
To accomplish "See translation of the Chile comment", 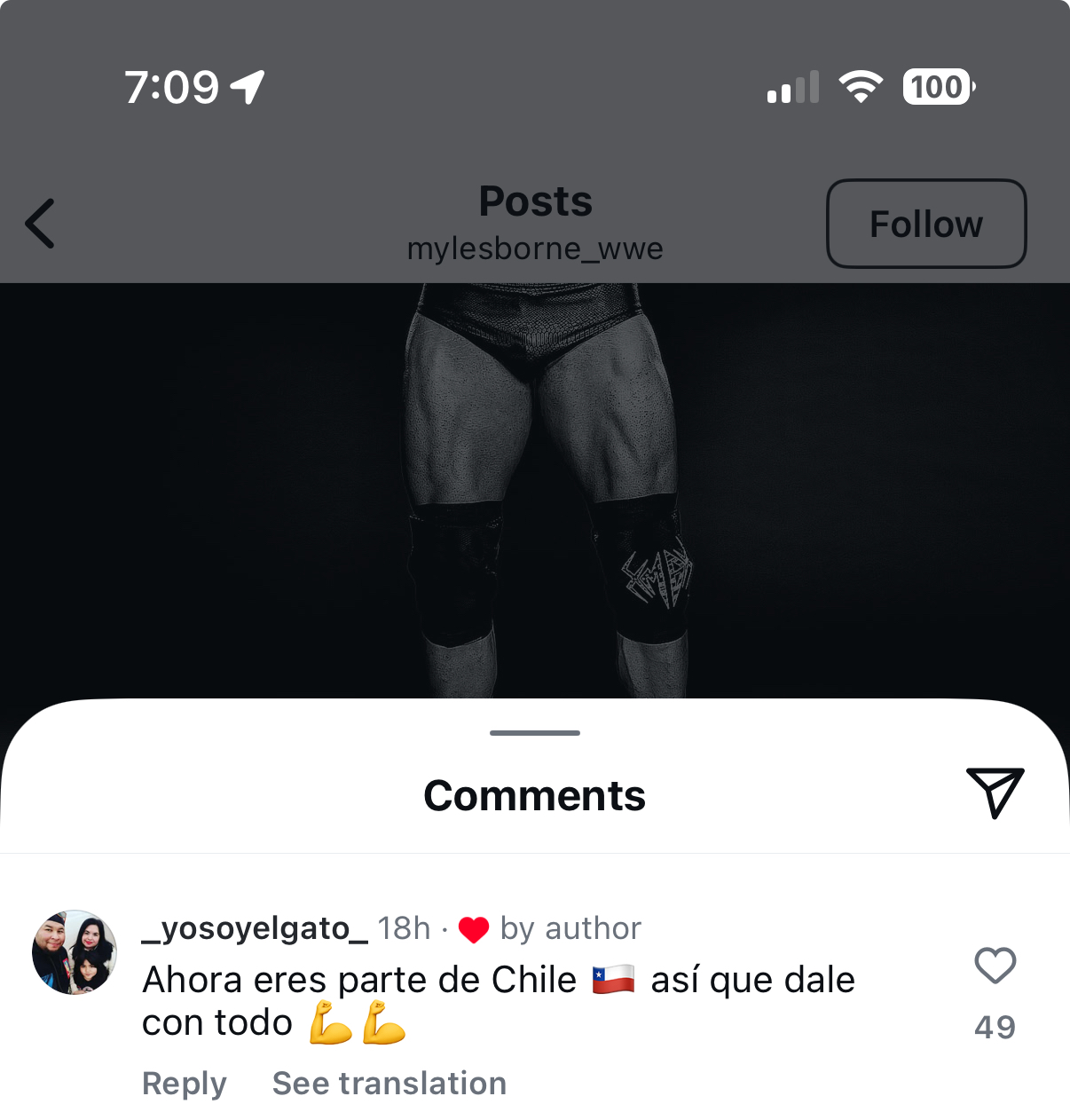I will click(x=389, y=1084).
